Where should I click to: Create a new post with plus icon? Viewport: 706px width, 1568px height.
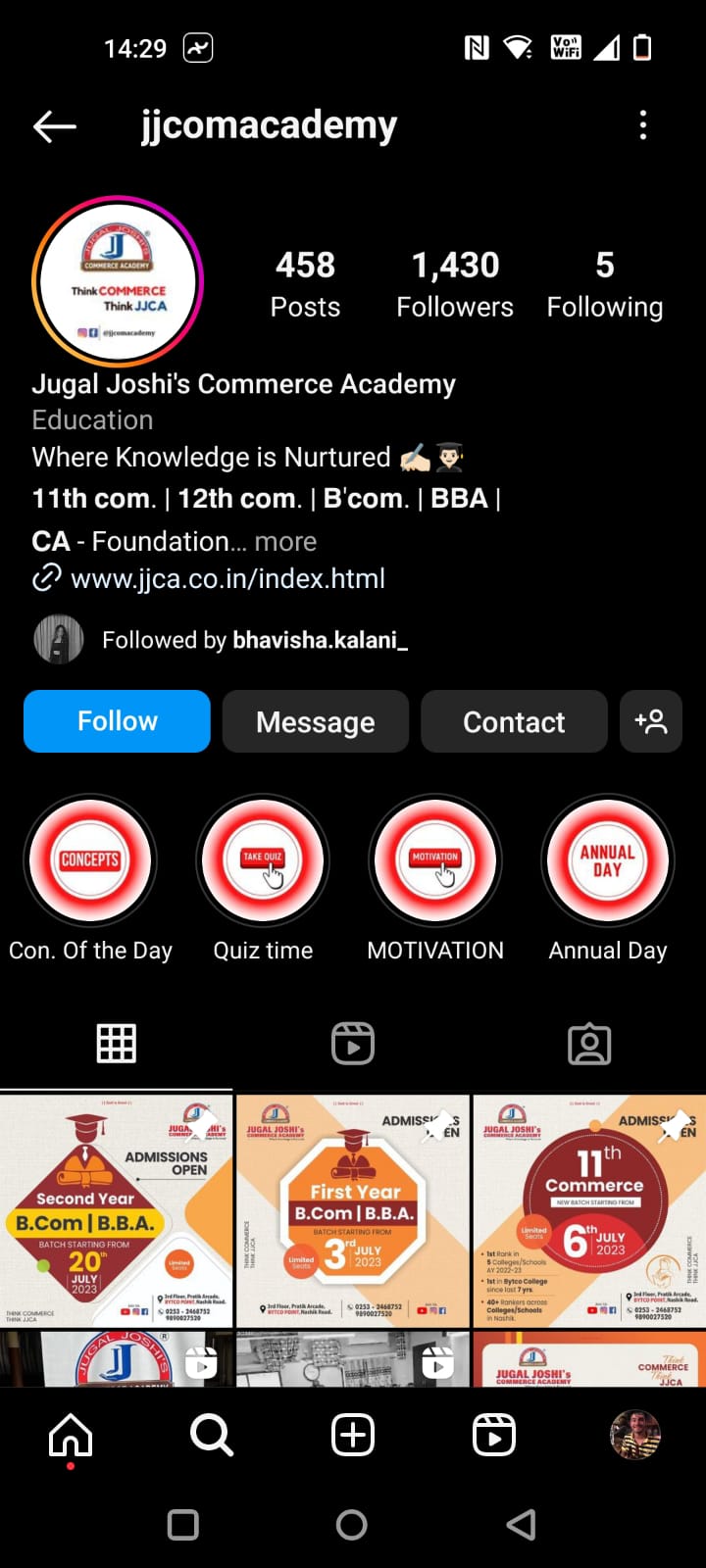coord(353,1436)
